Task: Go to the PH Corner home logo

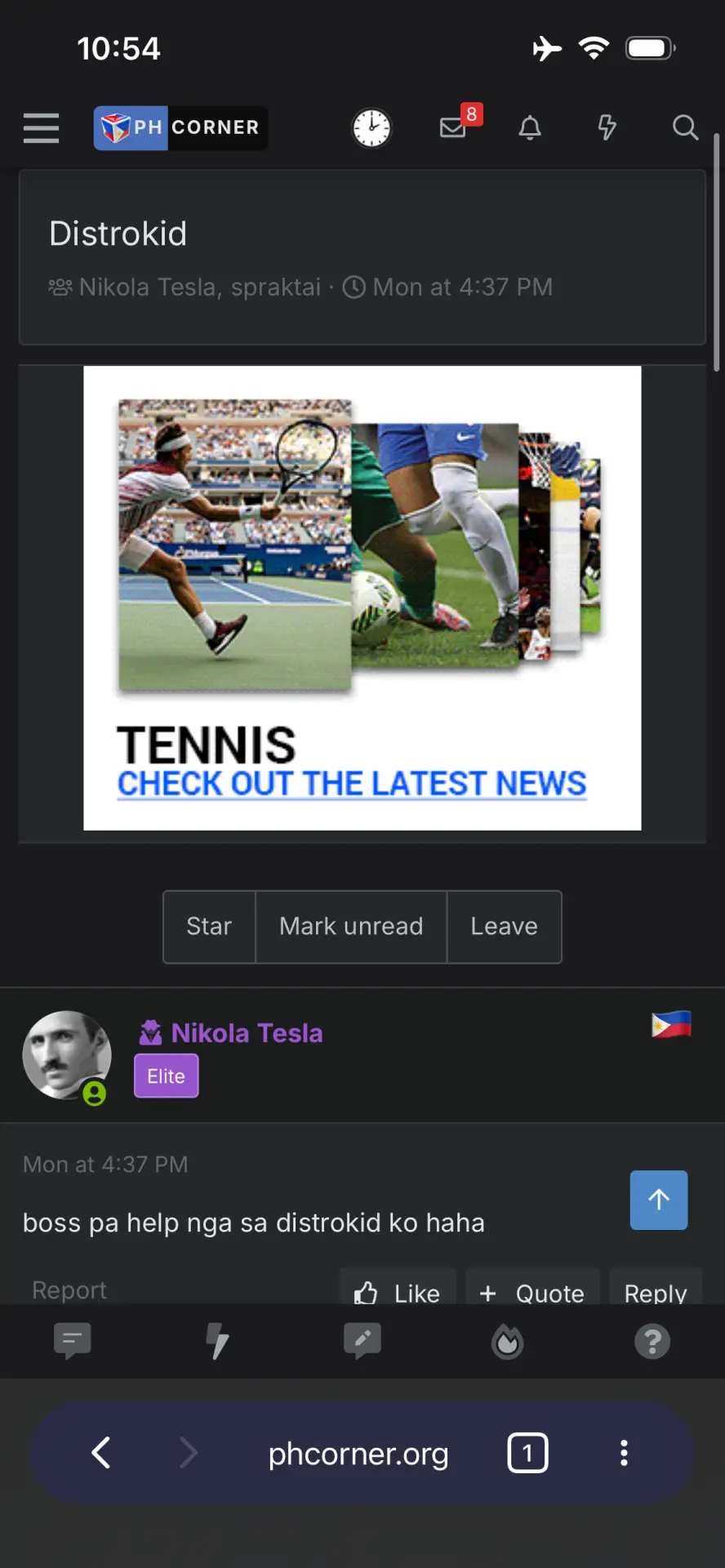Action: point(180,127)
